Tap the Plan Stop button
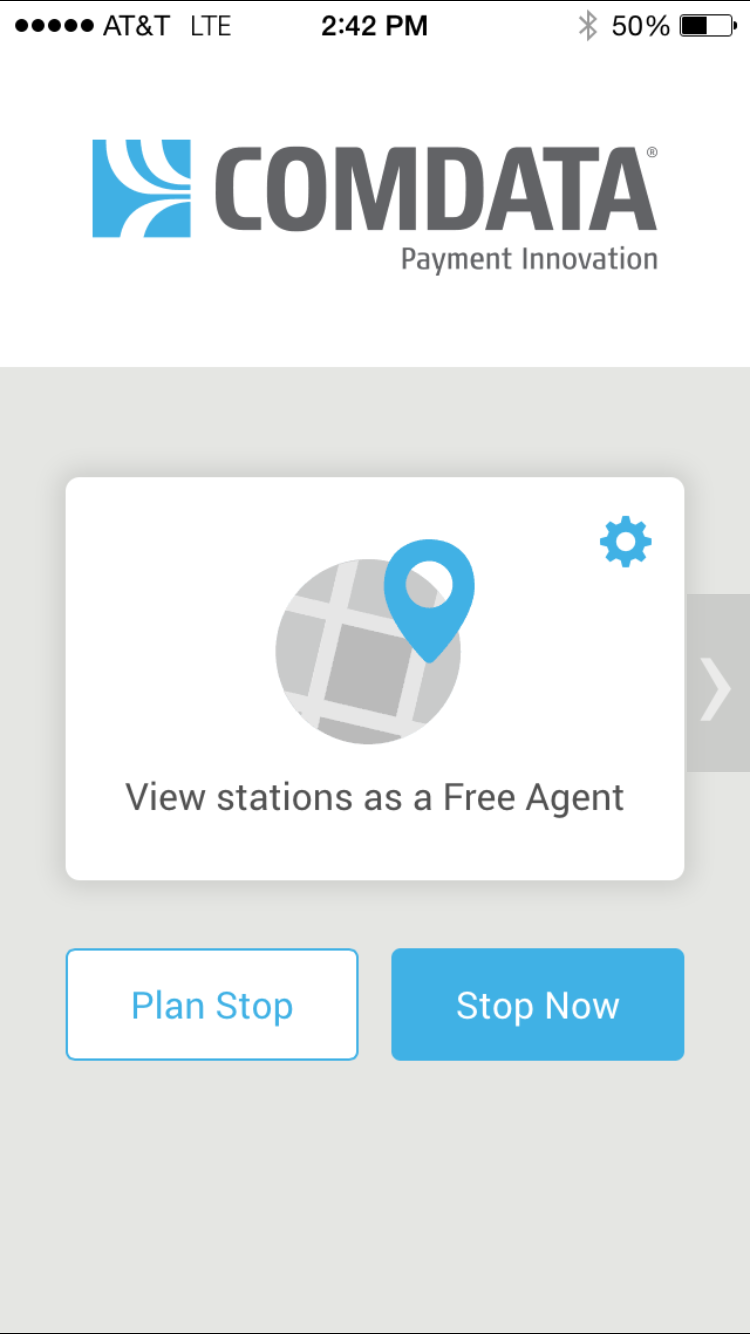Image resolution: width=750 pixels, height=1334 pixels. [x=212, y=1005]
